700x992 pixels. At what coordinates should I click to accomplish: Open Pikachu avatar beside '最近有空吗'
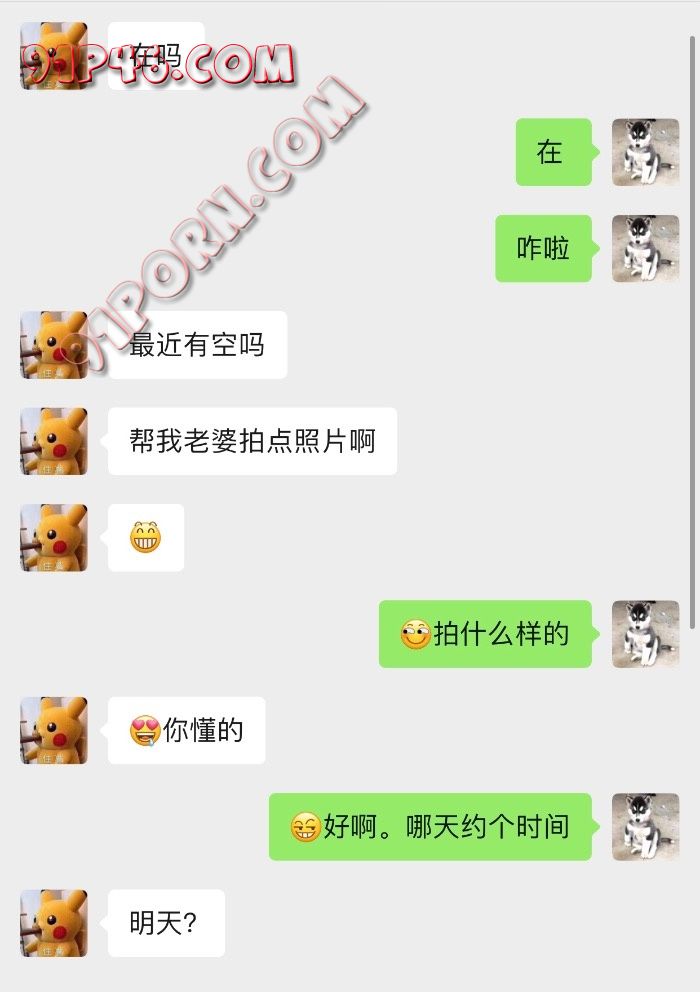(x=54, y=345)
